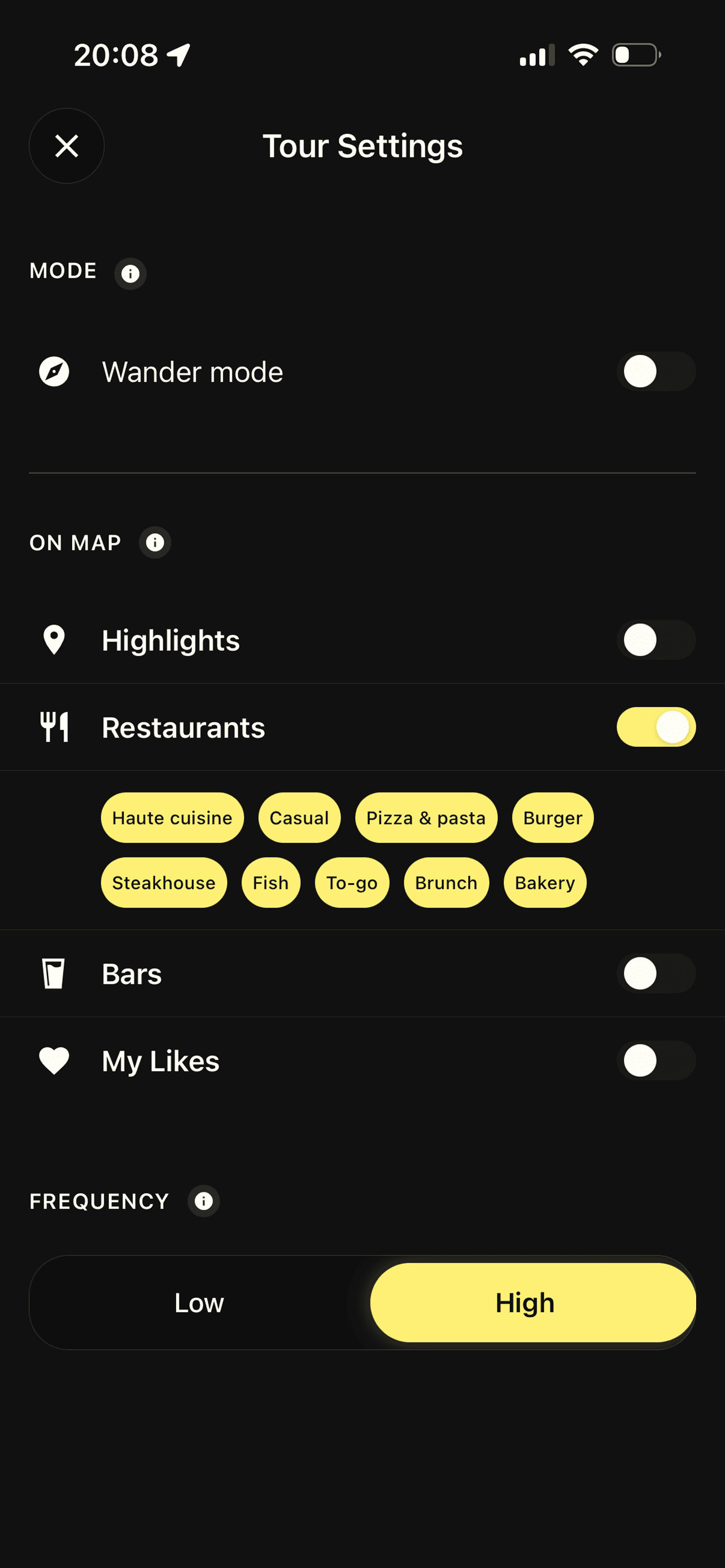Disable the Restaurants toggle
The width and height of the screenshot is (725, 1568).
(656, 726)
